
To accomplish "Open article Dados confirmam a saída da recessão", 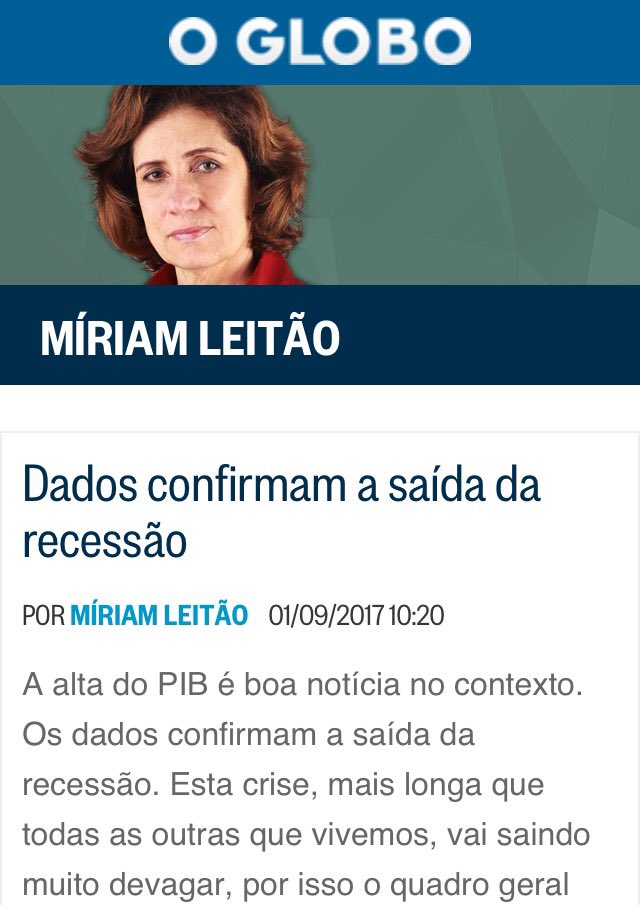I will pyautogui.click(x=280, y=512).
